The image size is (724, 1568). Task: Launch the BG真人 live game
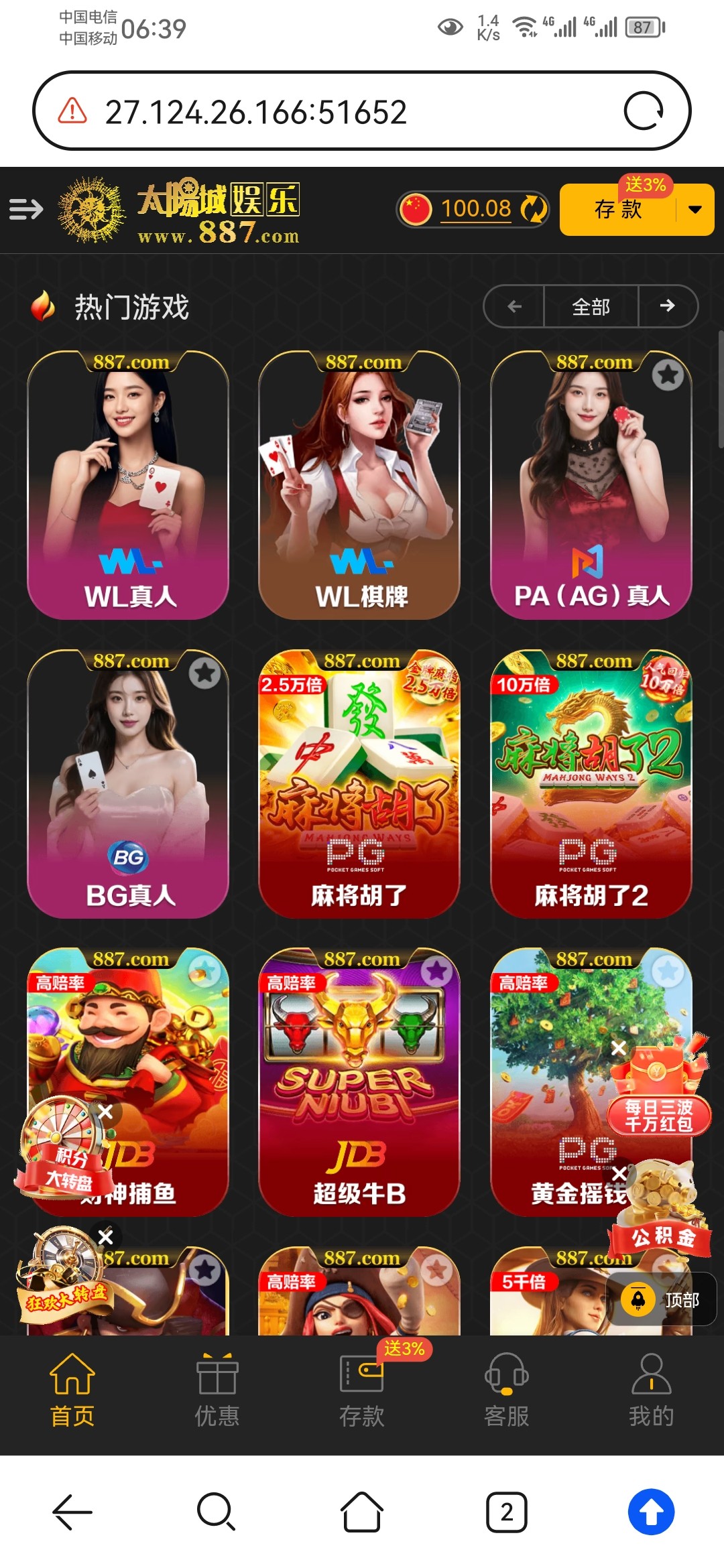tap(128, 784)
